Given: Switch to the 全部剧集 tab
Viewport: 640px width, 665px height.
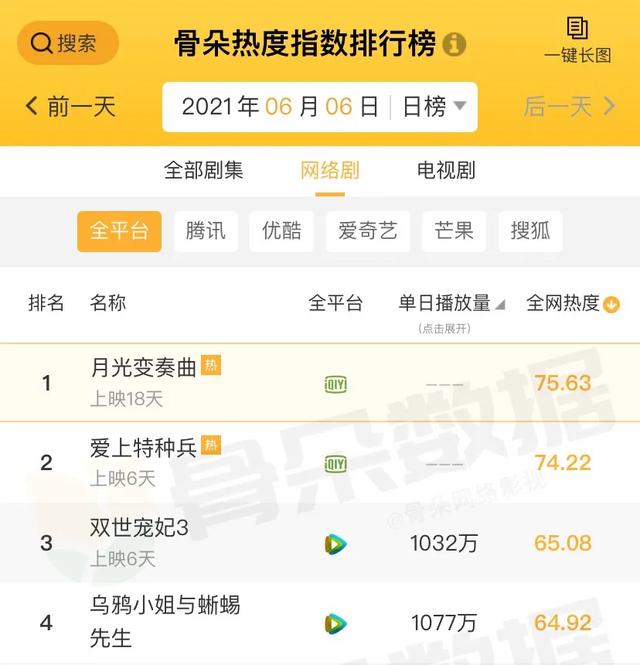Looking at the screenshot, I should tap(204, 170).
